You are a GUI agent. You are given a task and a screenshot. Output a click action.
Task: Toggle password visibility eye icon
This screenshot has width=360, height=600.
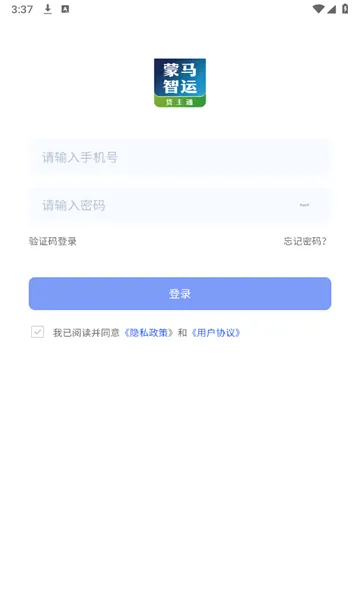coord(304,205)
